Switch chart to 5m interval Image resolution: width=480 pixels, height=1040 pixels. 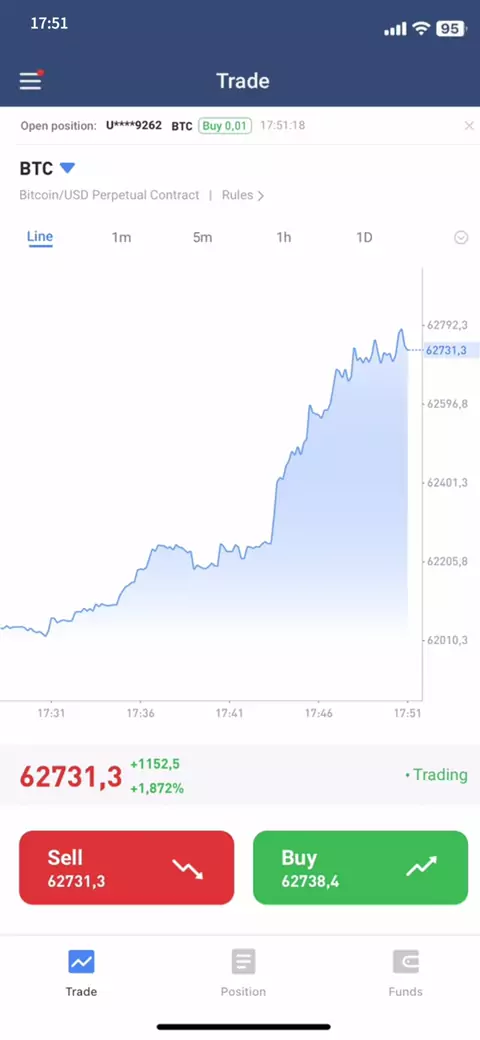(202, 237)
